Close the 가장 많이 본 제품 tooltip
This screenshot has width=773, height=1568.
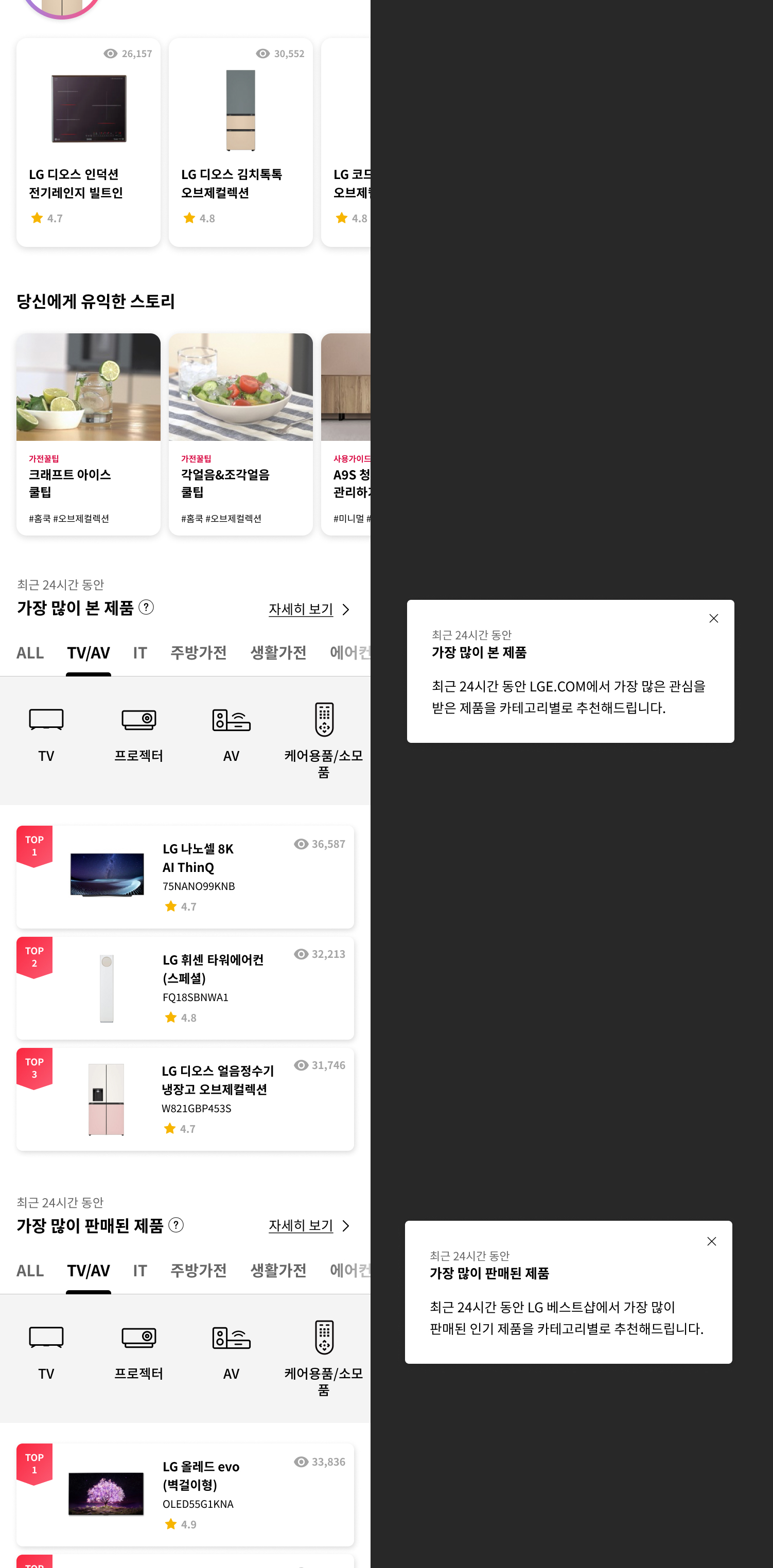point(713,618)
